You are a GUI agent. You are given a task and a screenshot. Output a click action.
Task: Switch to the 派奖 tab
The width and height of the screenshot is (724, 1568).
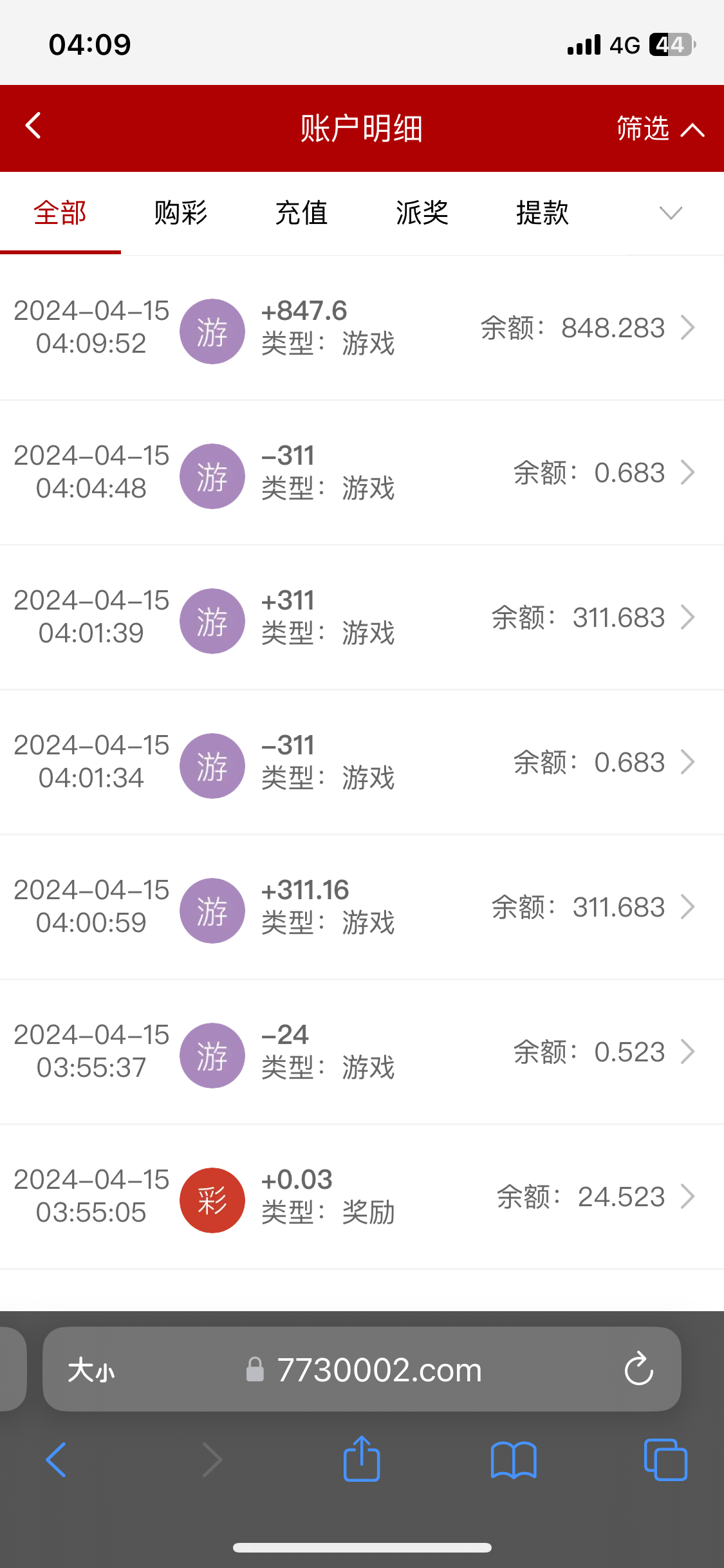click(422, 213)
